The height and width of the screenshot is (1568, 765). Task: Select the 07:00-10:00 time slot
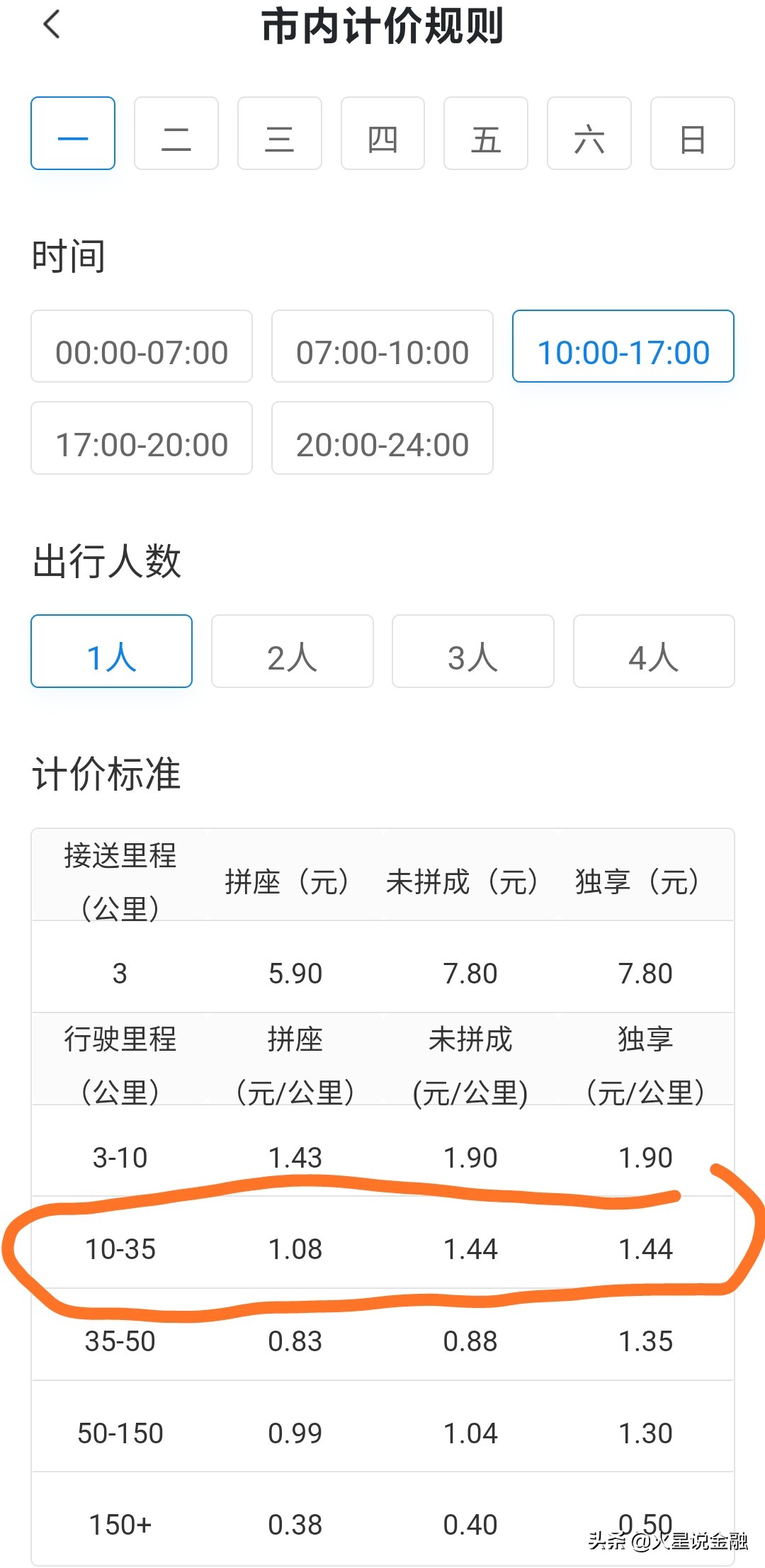382,346
